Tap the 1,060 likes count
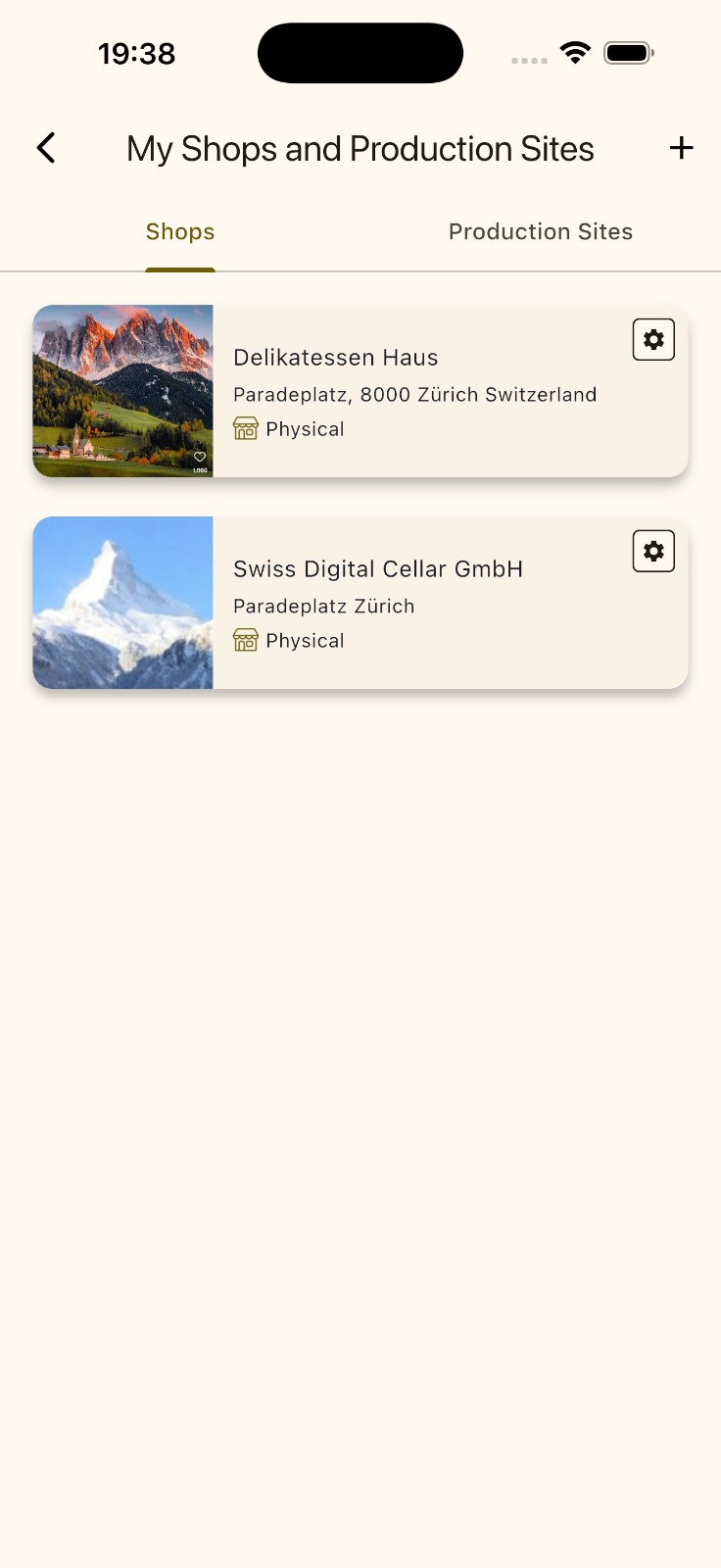721x1568 pixels. (200, 468)
